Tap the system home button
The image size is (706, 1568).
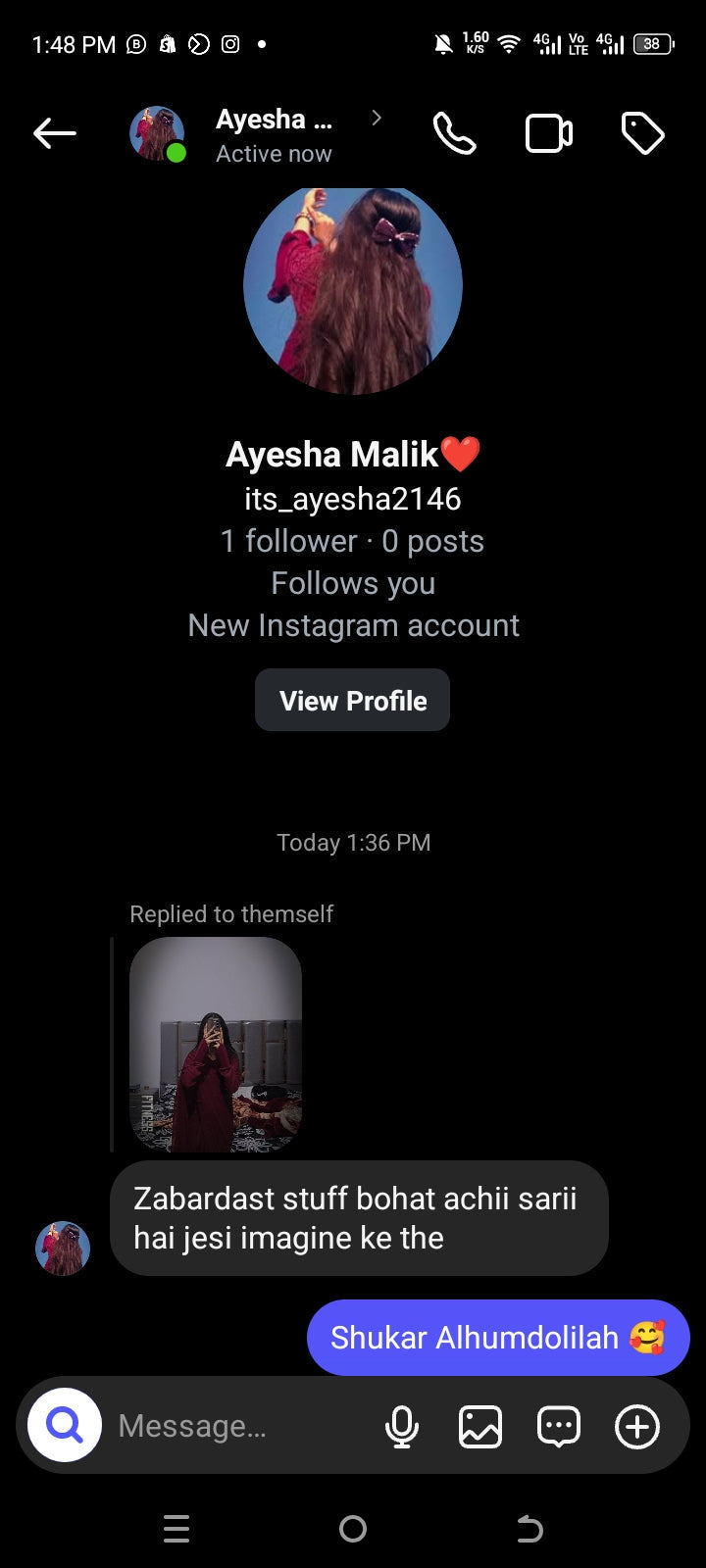point(353,1529)
